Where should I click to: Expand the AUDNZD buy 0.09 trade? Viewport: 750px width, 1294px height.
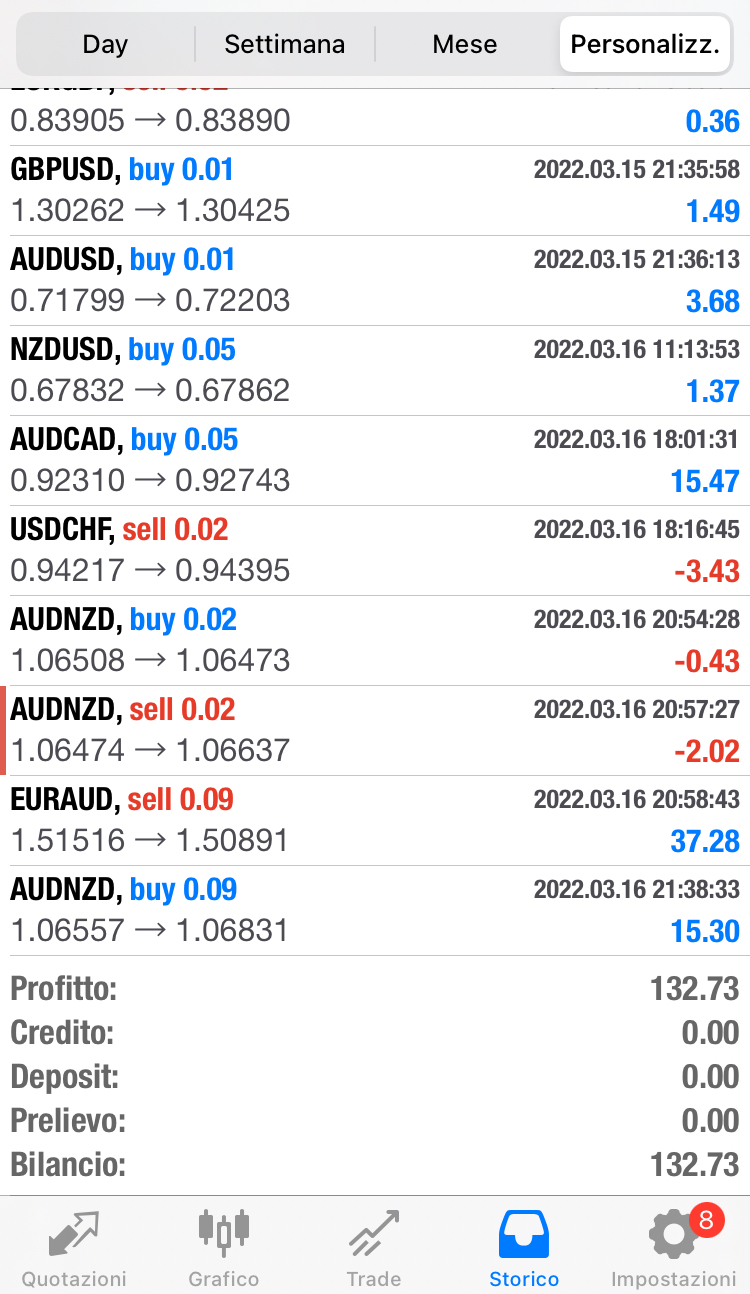click(375, 910)
